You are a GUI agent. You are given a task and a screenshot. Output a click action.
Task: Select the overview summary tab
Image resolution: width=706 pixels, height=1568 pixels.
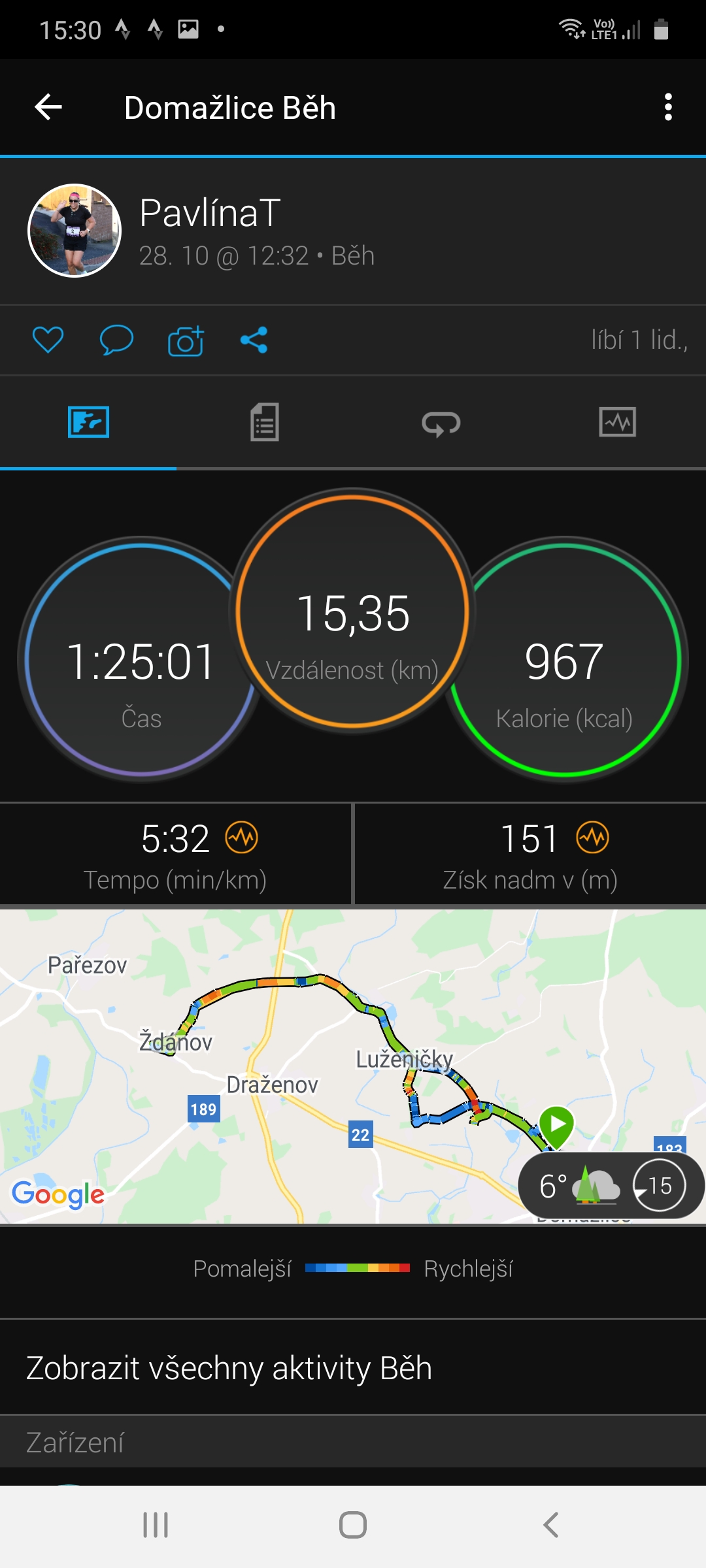click(88, 422)
